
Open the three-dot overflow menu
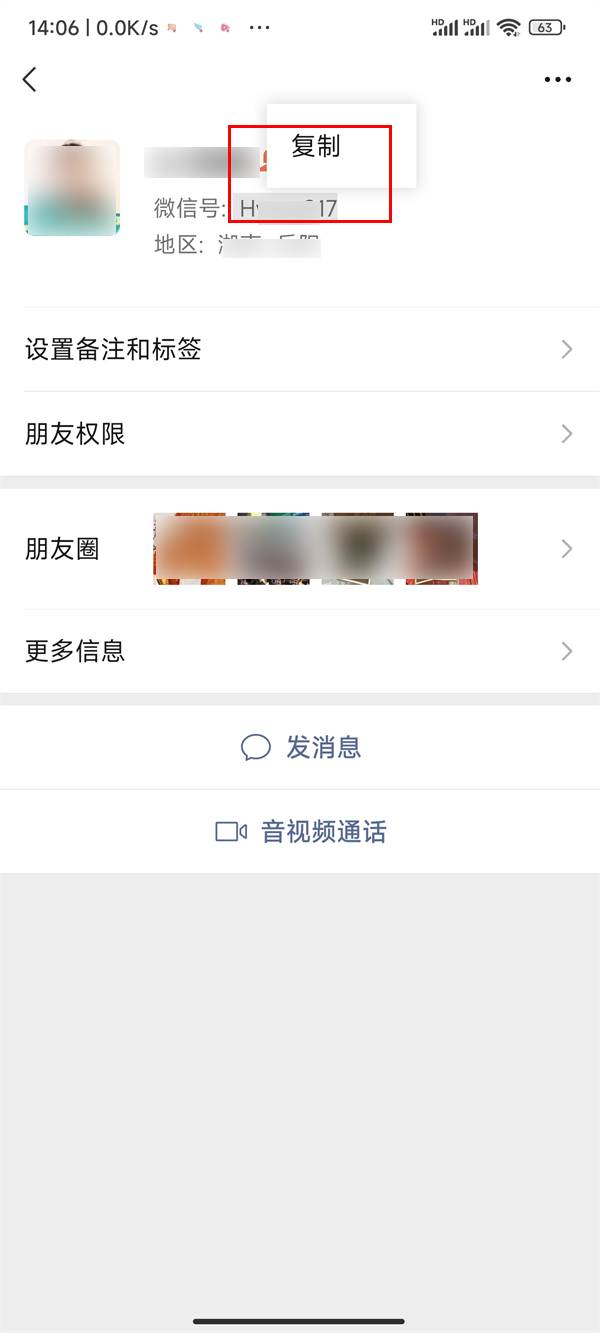pyautogui.click(x=557, y=80)
